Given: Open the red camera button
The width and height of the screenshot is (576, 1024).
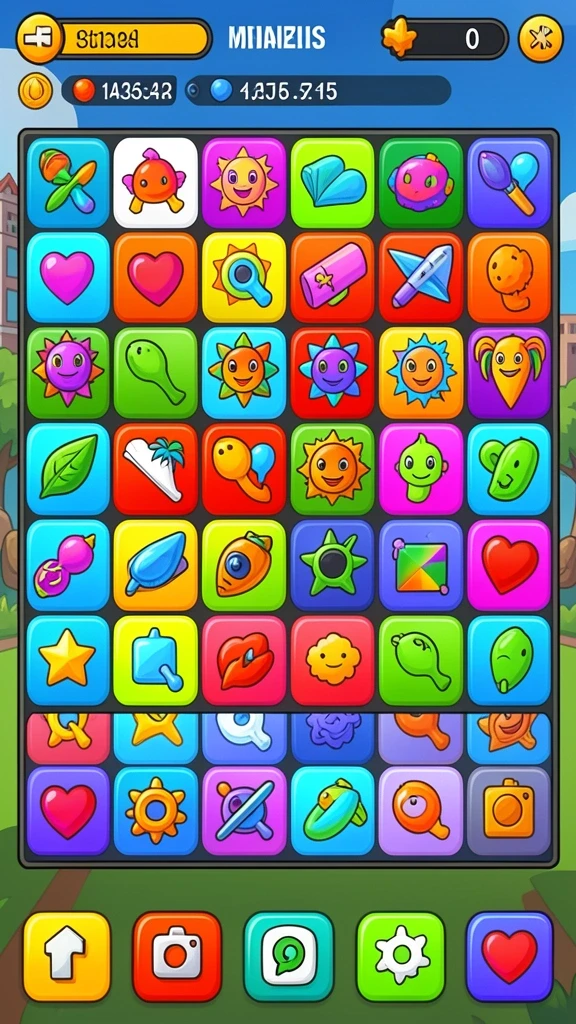Looking at the screenshot, I should [x=177, y=957].
